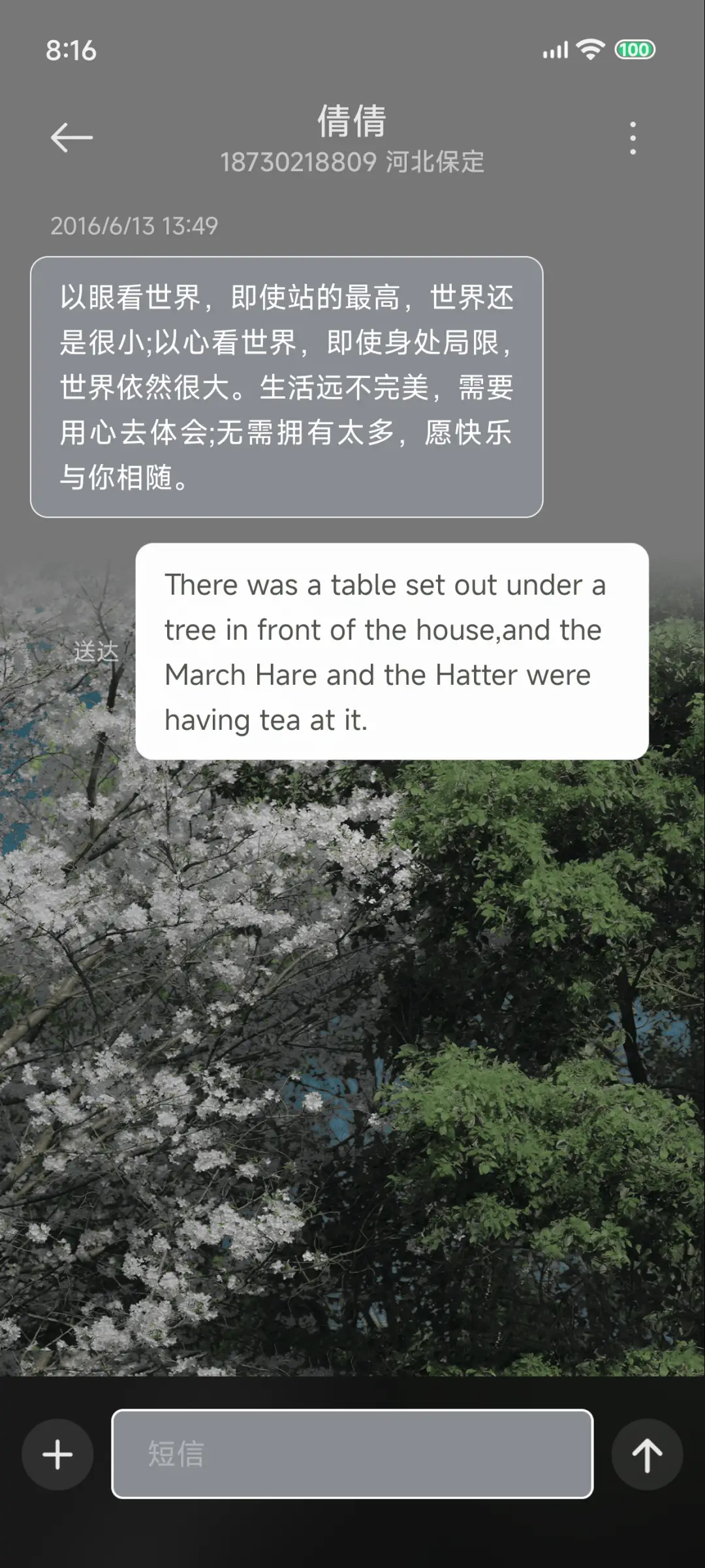Image resolution: width=705 pixels, height=1568 pixels.
Task: Tap the battery indicator showing 100
Action: tap(634, 49)
